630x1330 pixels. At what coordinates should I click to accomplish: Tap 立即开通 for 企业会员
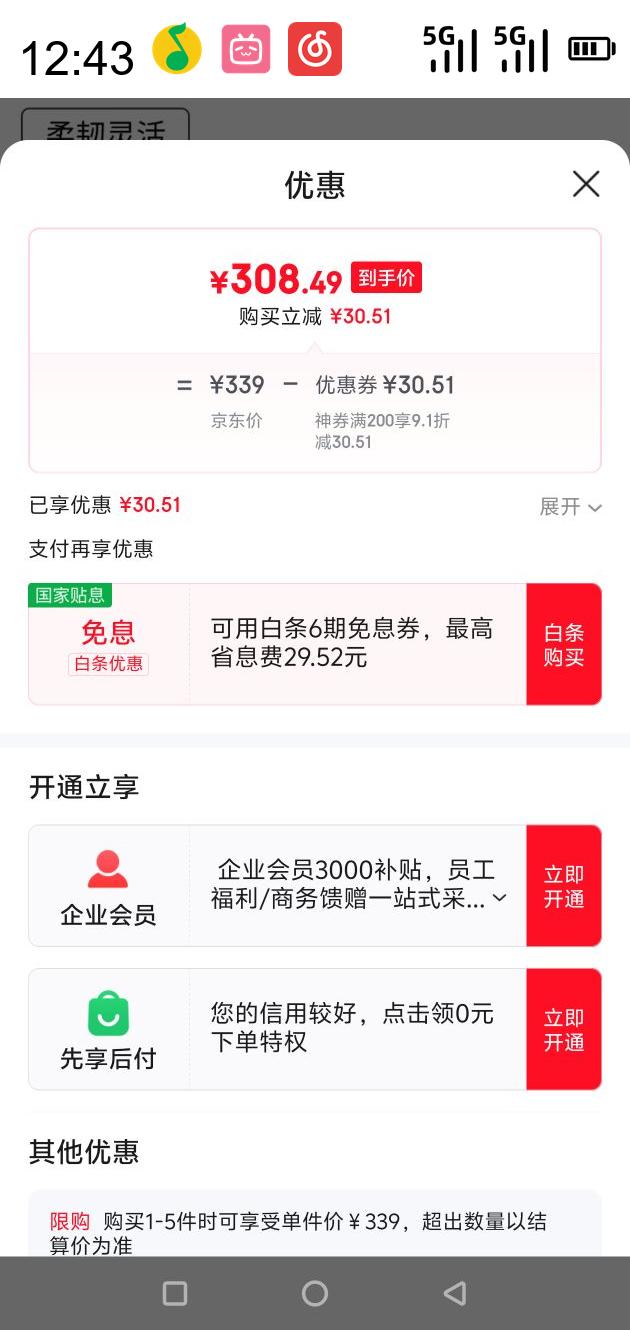[564, 886]
